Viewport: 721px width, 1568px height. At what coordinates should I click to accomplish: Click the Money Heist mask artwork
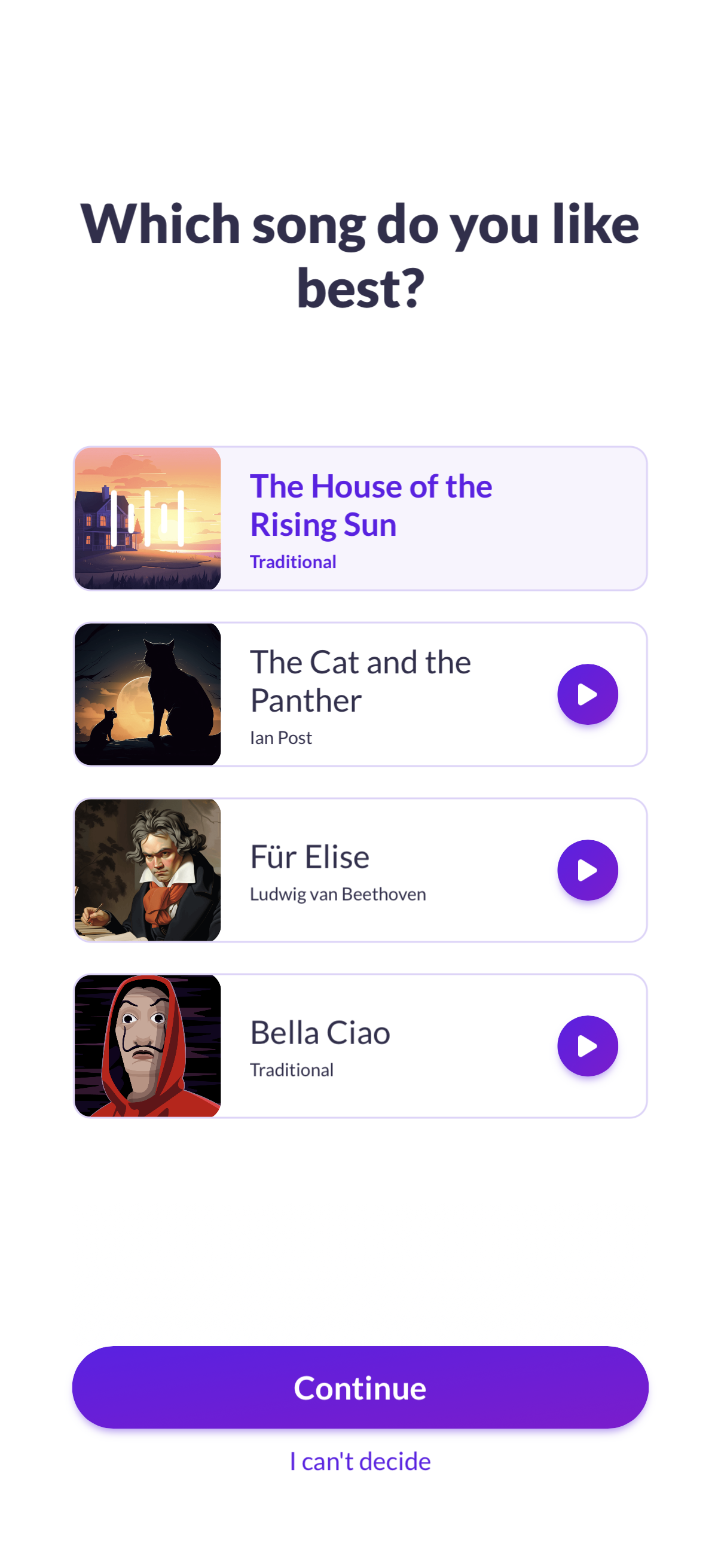(x=148, y=1046)
